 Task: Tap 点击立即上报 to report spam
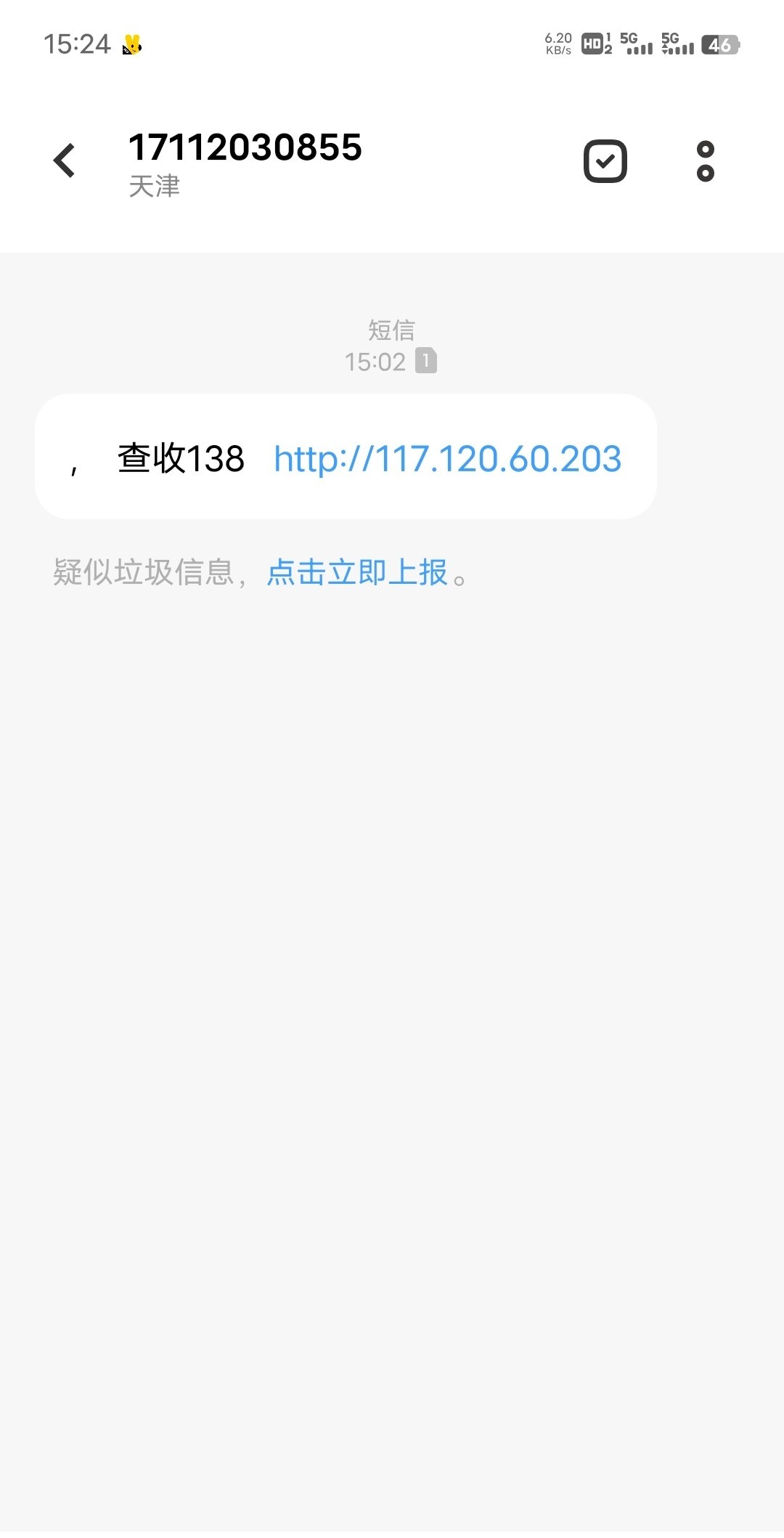tap(356, 573)
